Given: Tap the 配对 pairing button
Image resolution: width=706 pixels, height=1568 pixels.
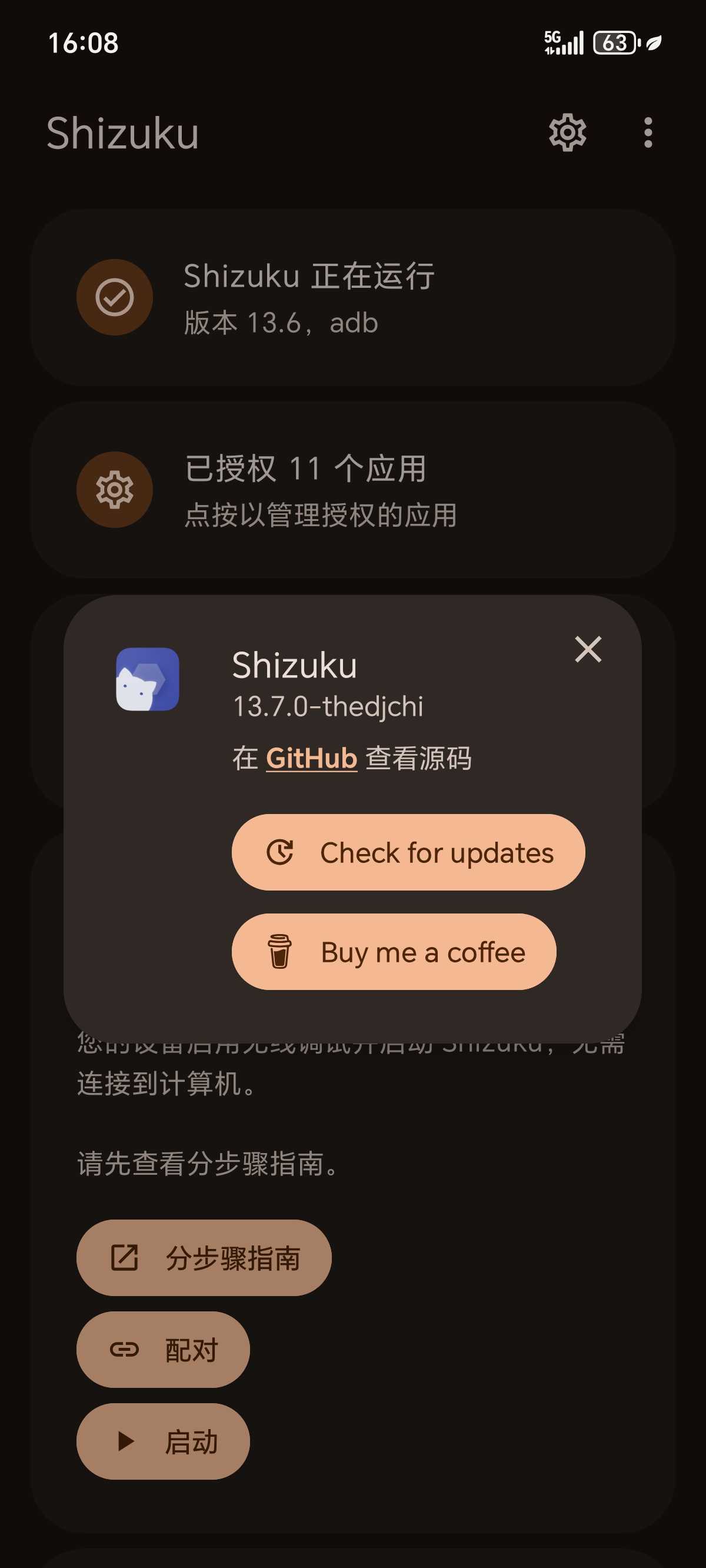Looking at the screenshot, I should tap(163, 1350).
